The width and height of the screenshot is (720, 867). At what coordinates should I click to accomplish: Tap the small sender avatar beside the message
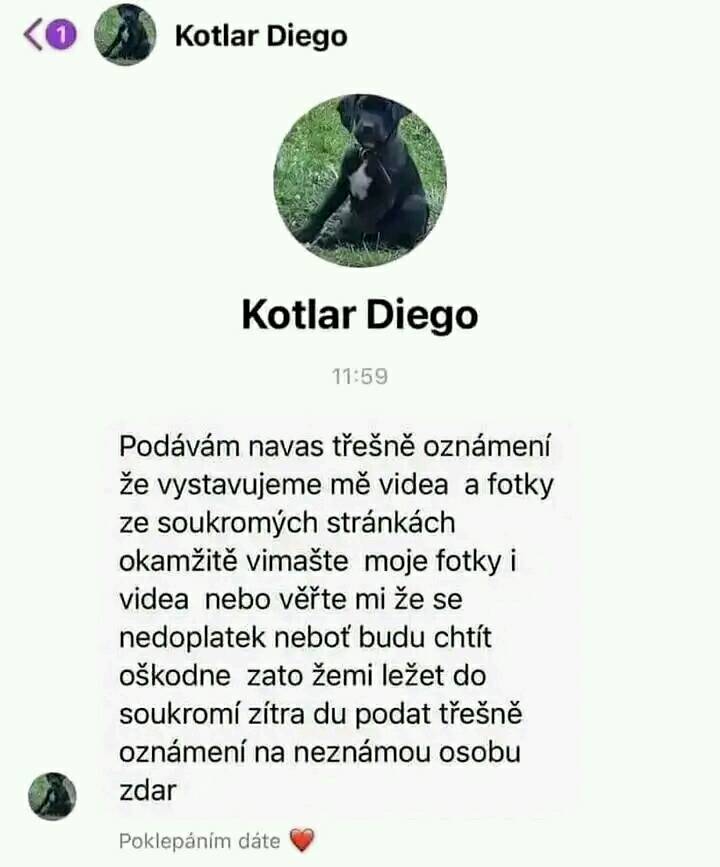click(x=52, y=796)
